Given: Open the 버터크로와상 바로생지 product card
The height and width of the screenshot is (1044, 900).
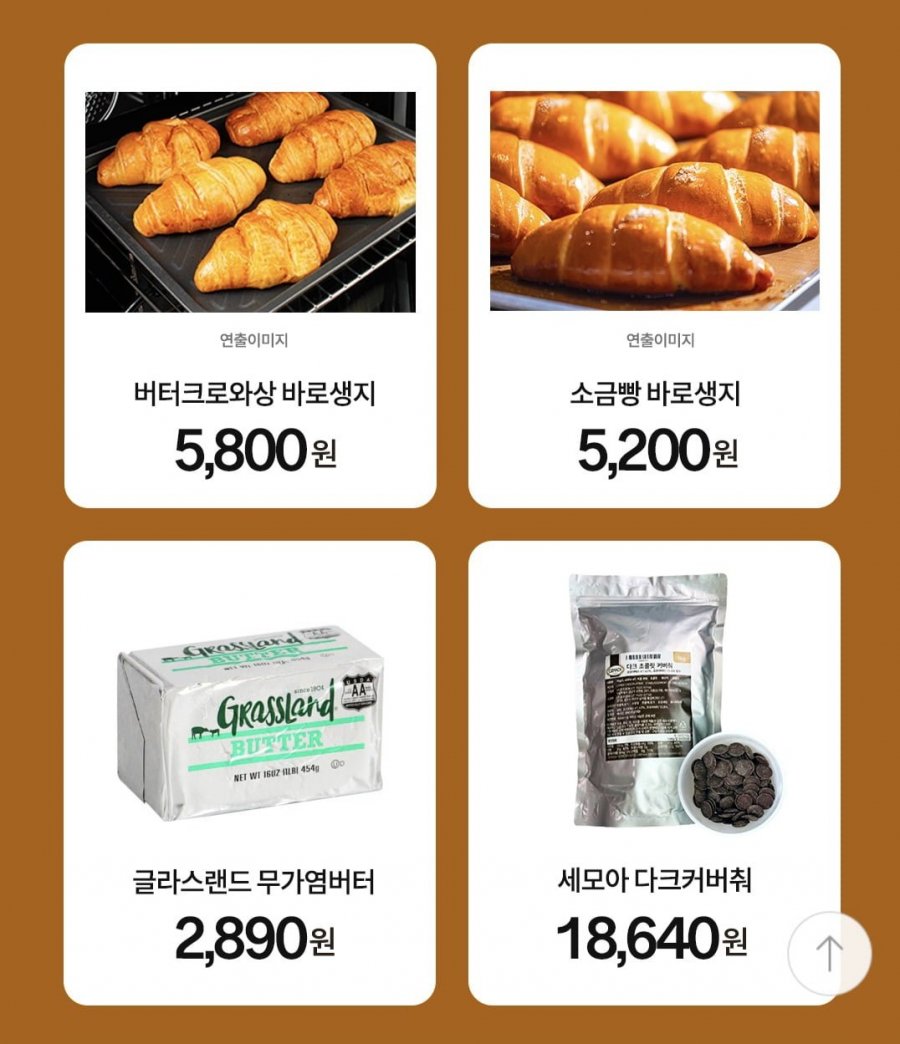Looking at the screenshot, I should coord(250,275).
